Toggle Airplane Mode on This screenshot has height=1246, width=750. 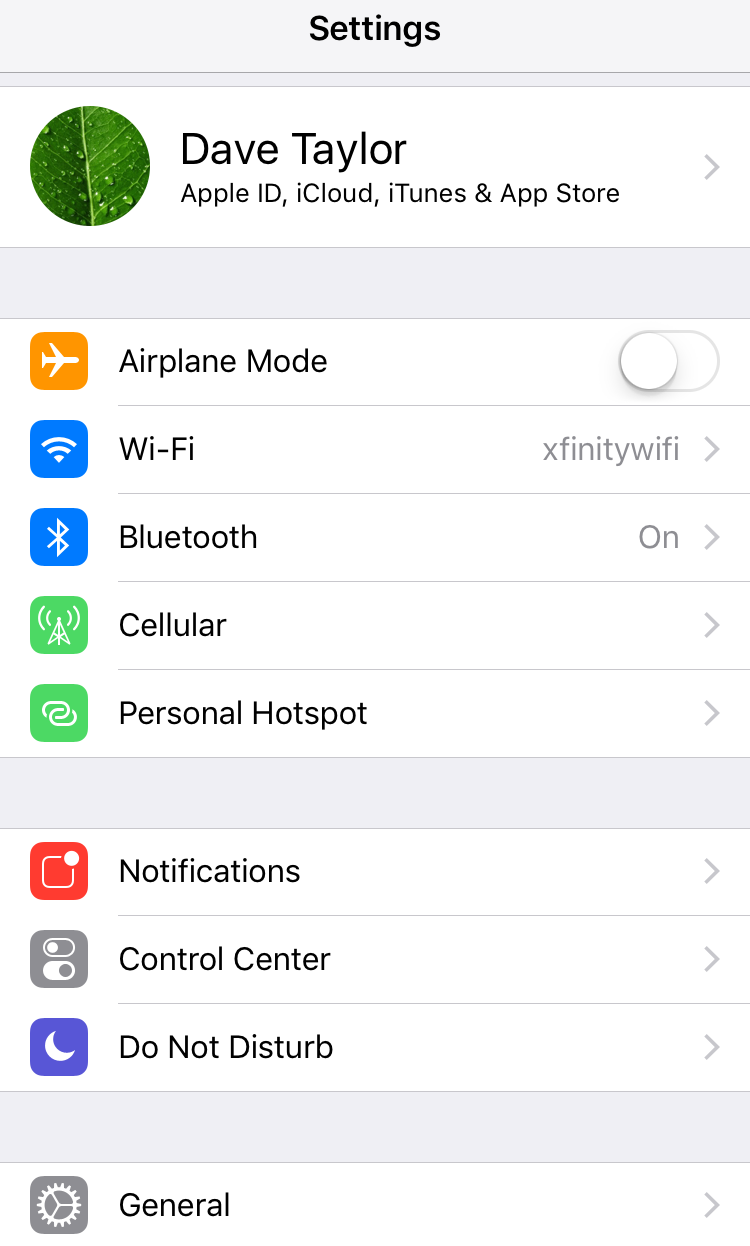(x=668, y=361)
